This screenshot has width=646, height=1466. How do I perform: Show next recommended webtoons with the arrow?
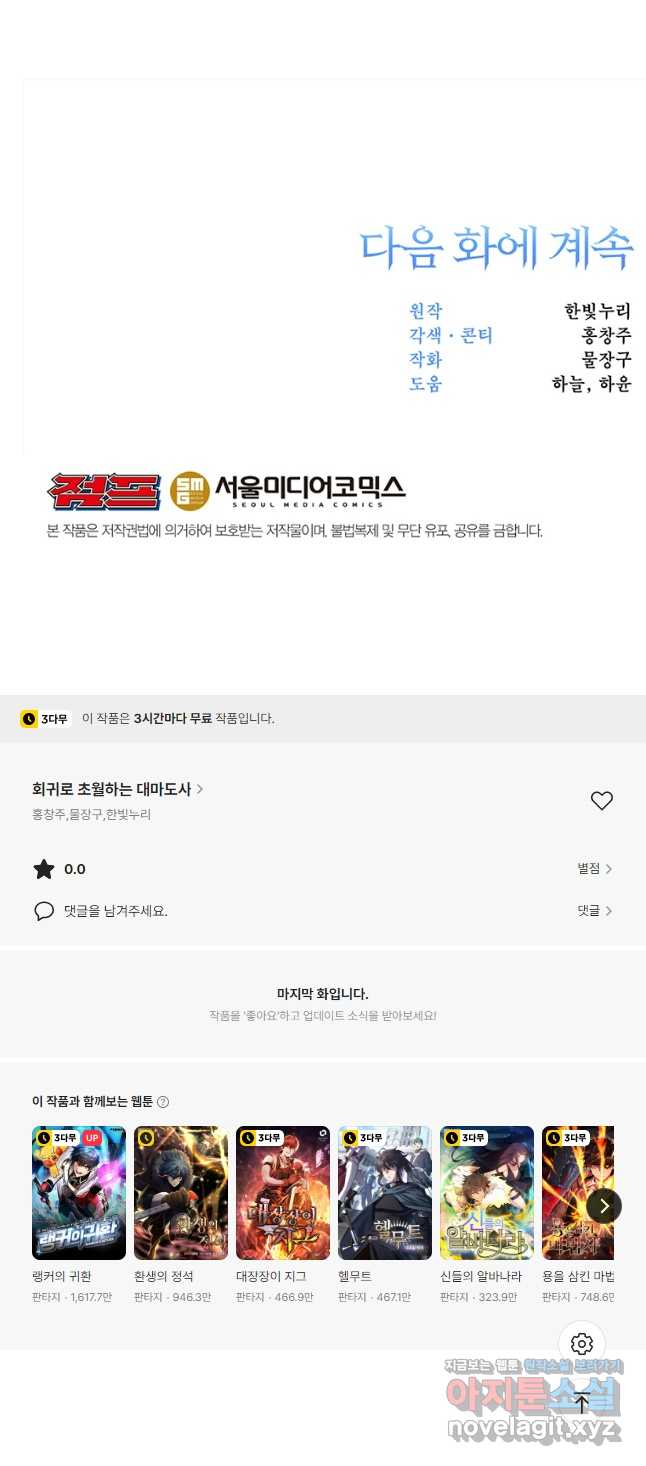point(604,1206)
